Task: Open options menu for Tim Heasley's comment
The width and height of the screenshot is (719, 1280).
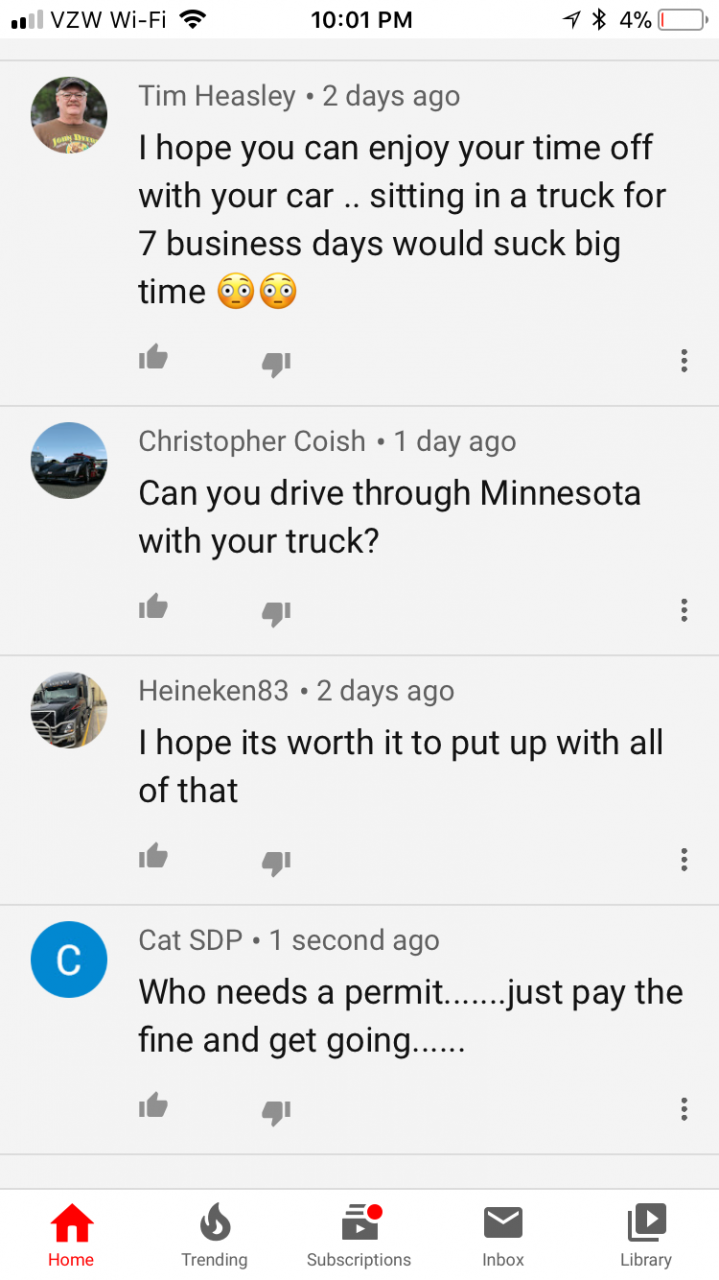Action: (684, 361)
